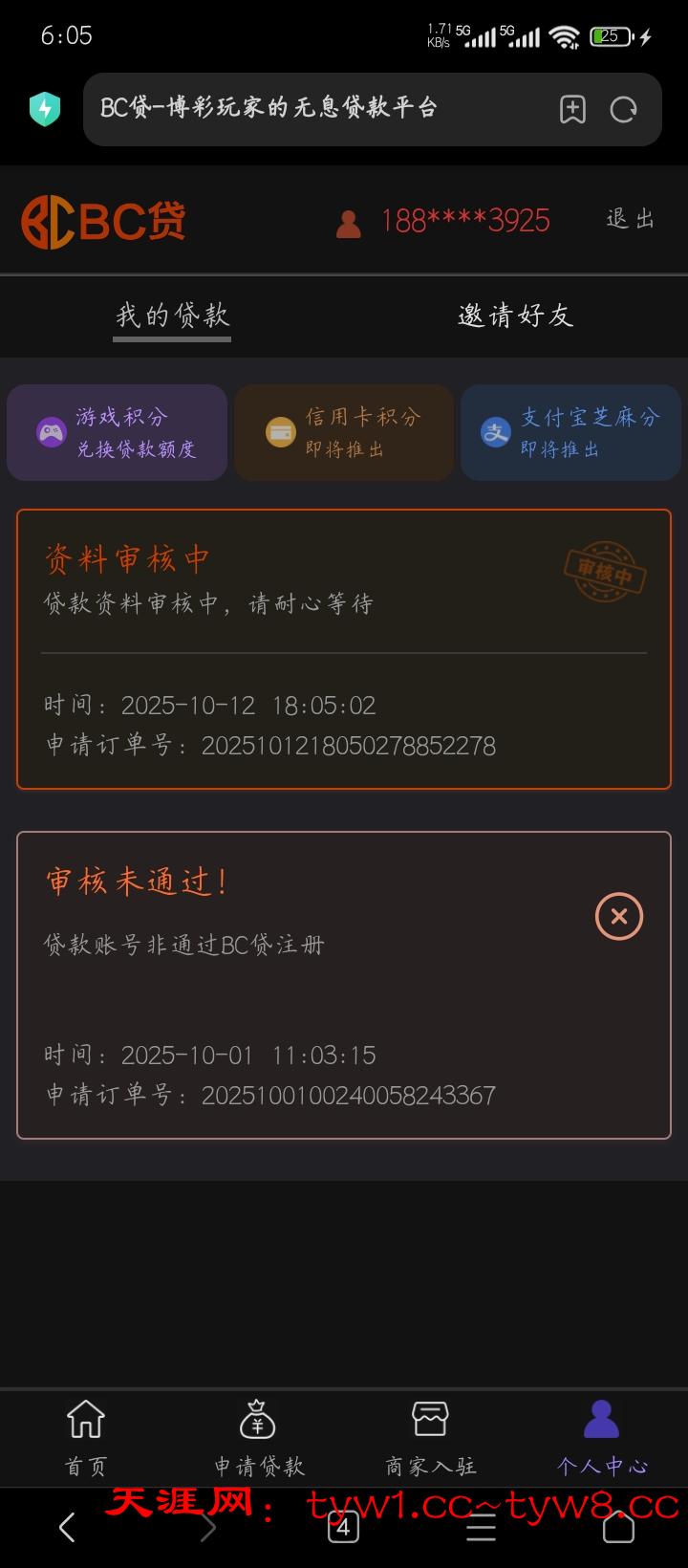
Task: Add this page to bookmarks
Action: tap(572, 110)
